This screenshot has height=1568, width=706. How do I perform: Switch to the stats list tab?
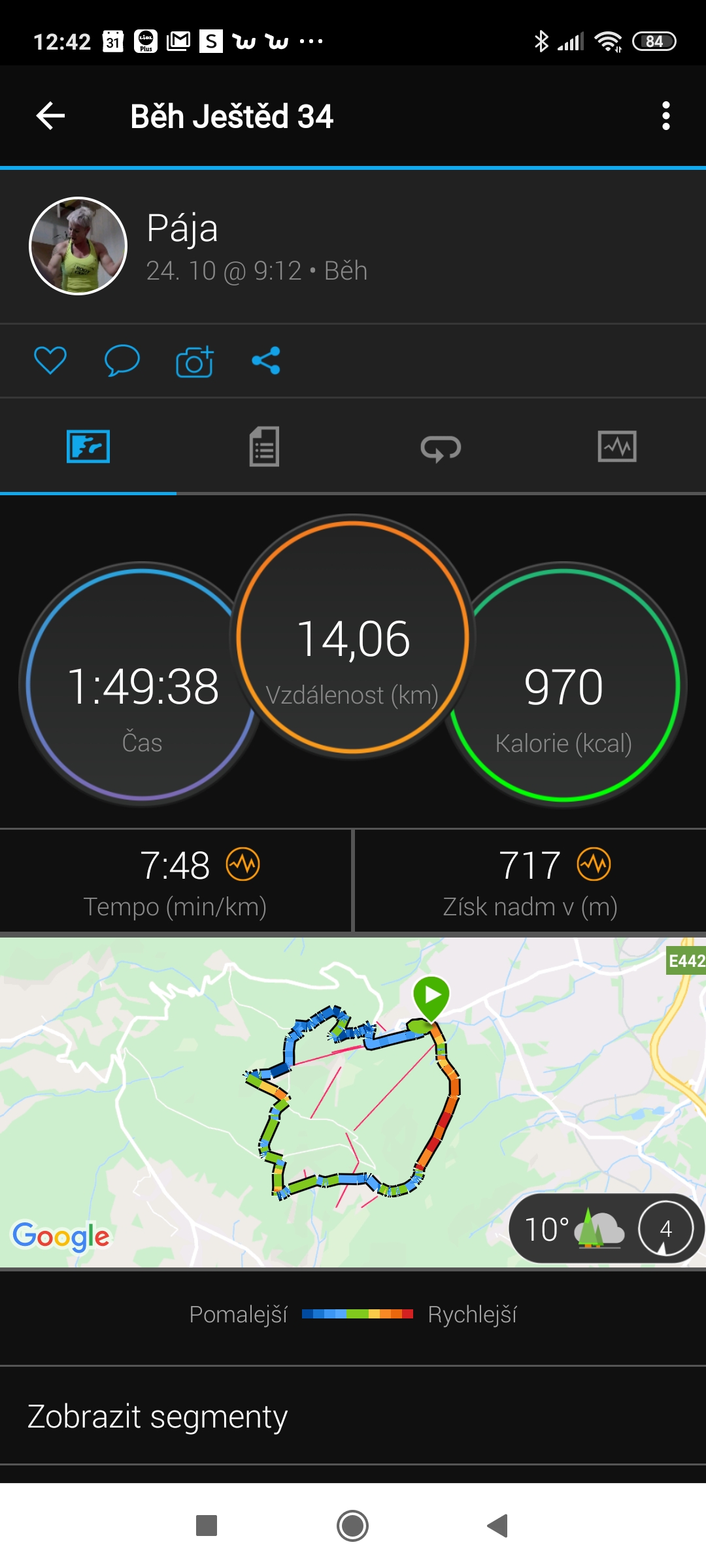265,447
